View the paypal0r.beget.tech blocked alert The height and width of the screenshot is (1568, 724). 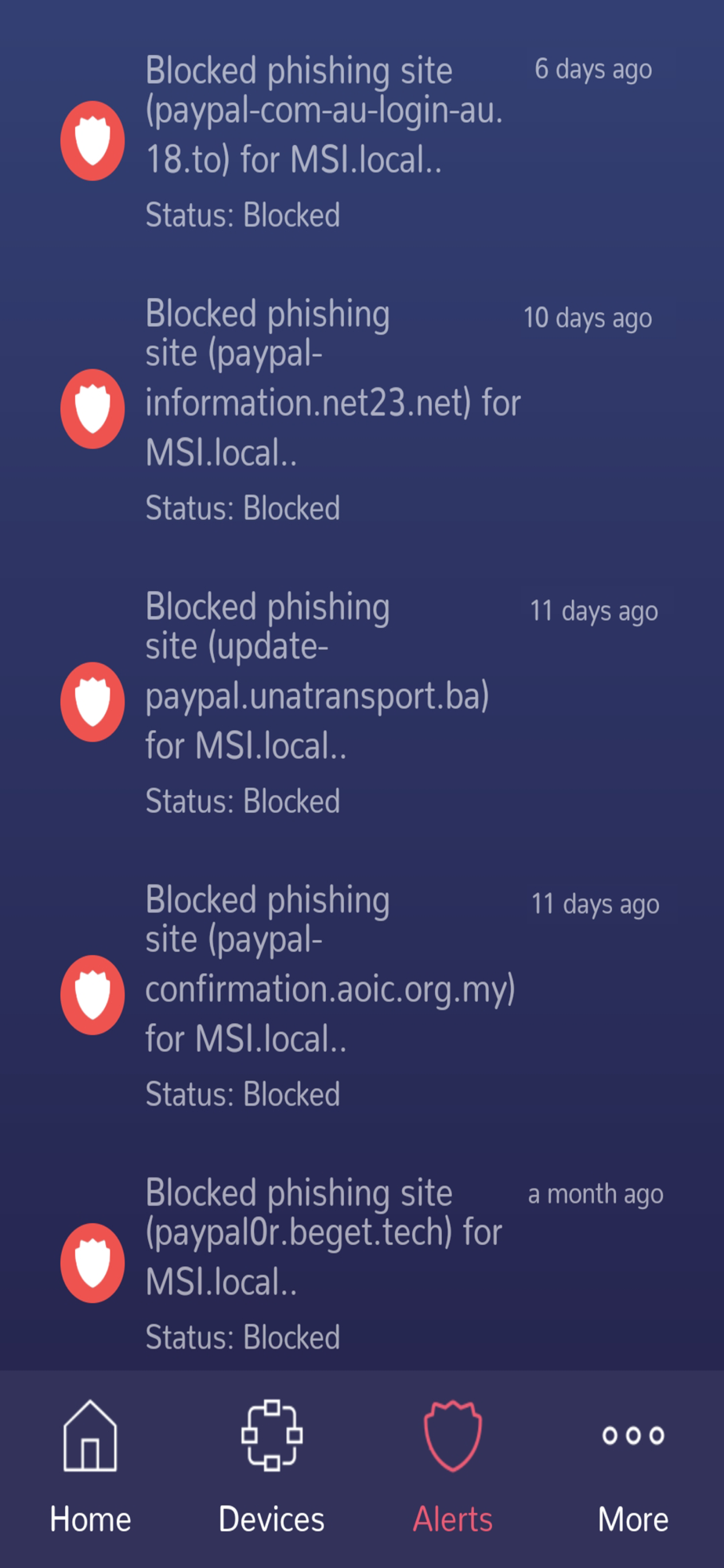pyautogui.click(x=362, y=1264)
